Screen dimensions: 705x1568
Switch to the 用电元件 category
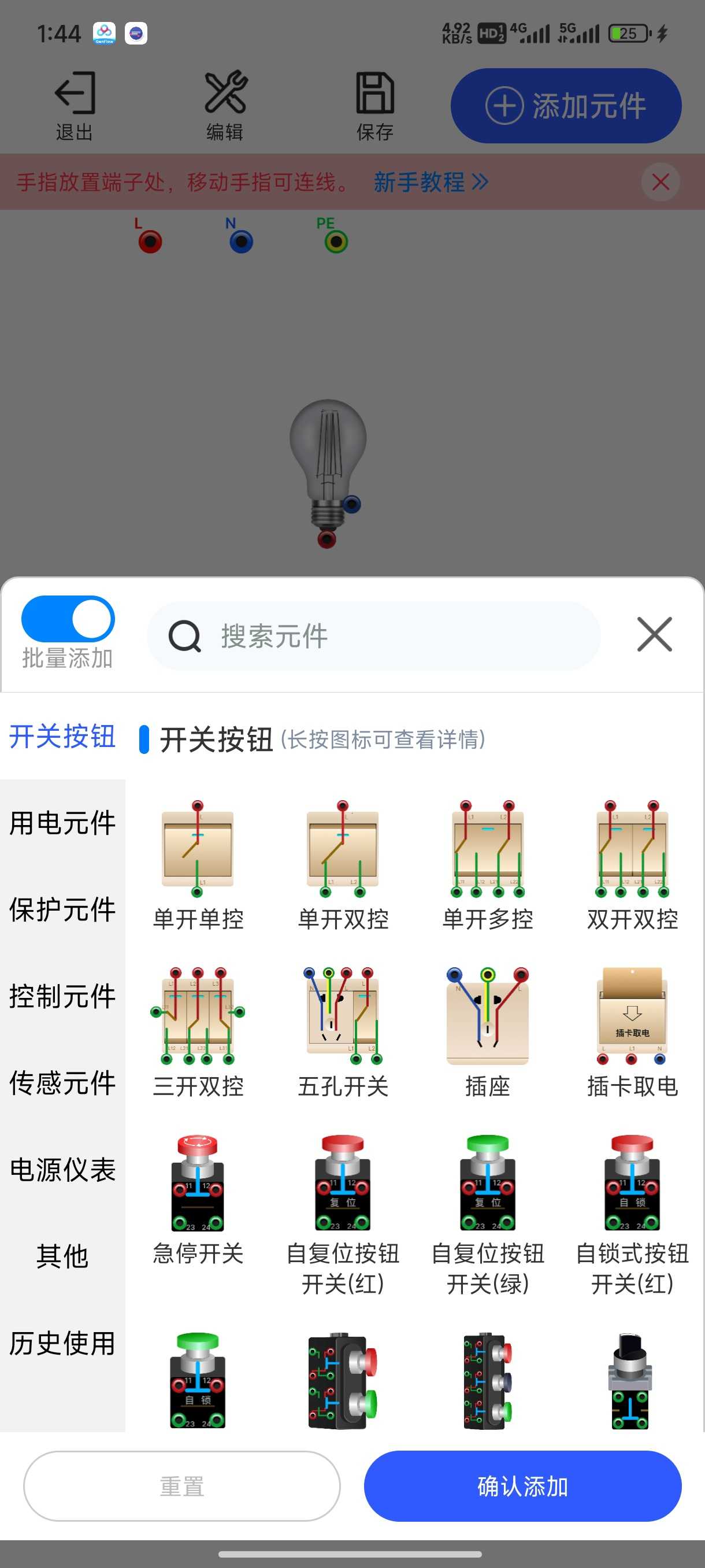click(x=62, y=823)
